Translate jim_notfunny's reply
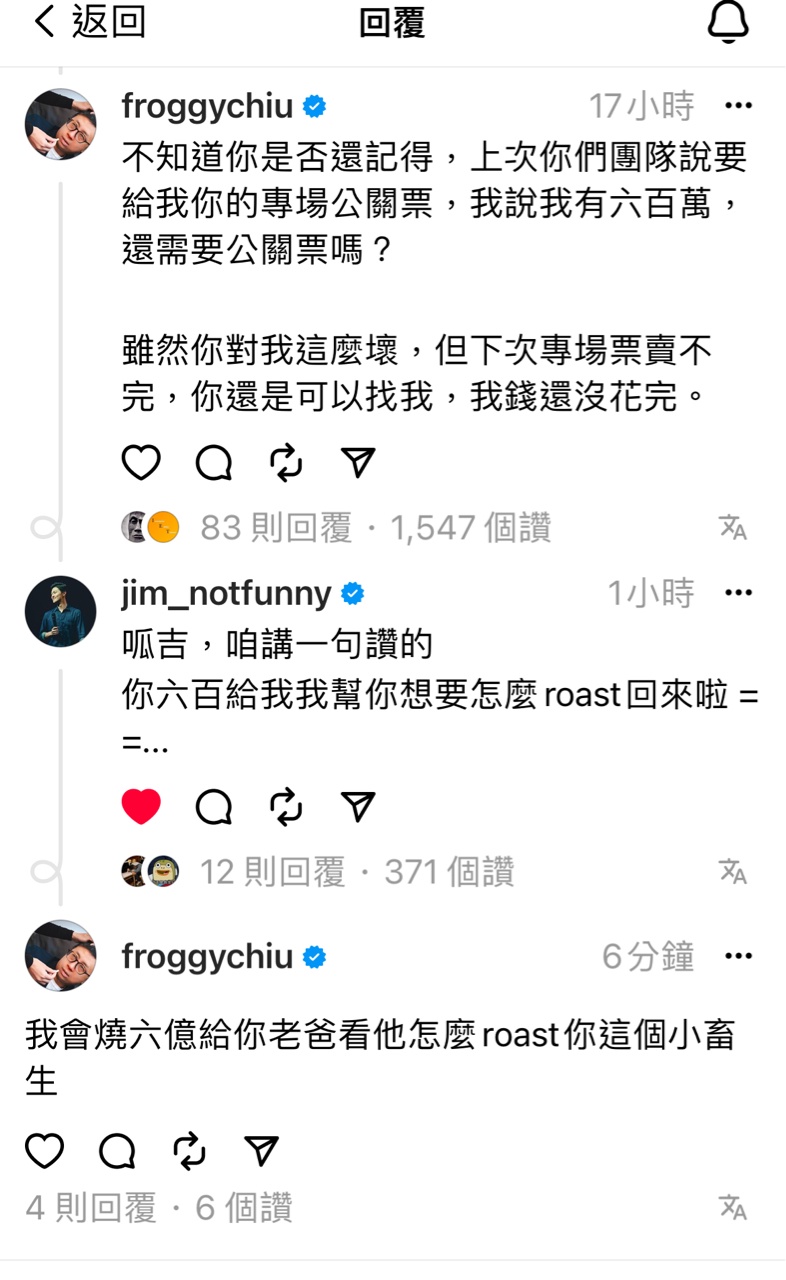 tap(733, 872)
